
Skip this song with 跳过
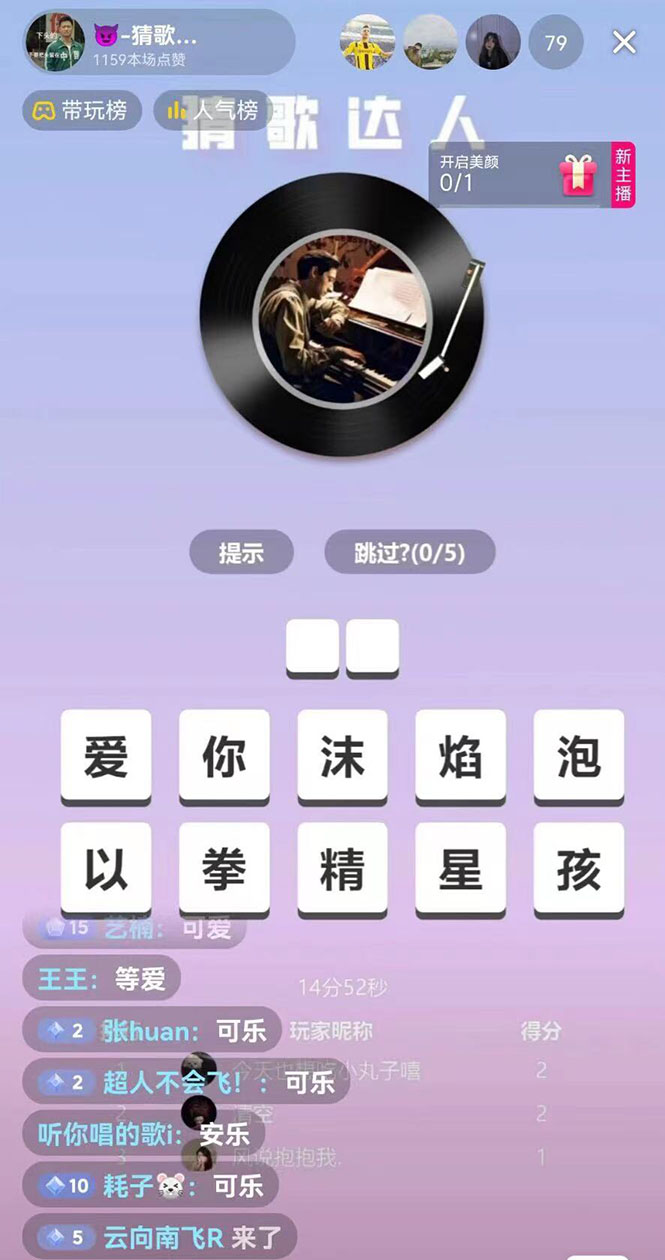point(410,552)
